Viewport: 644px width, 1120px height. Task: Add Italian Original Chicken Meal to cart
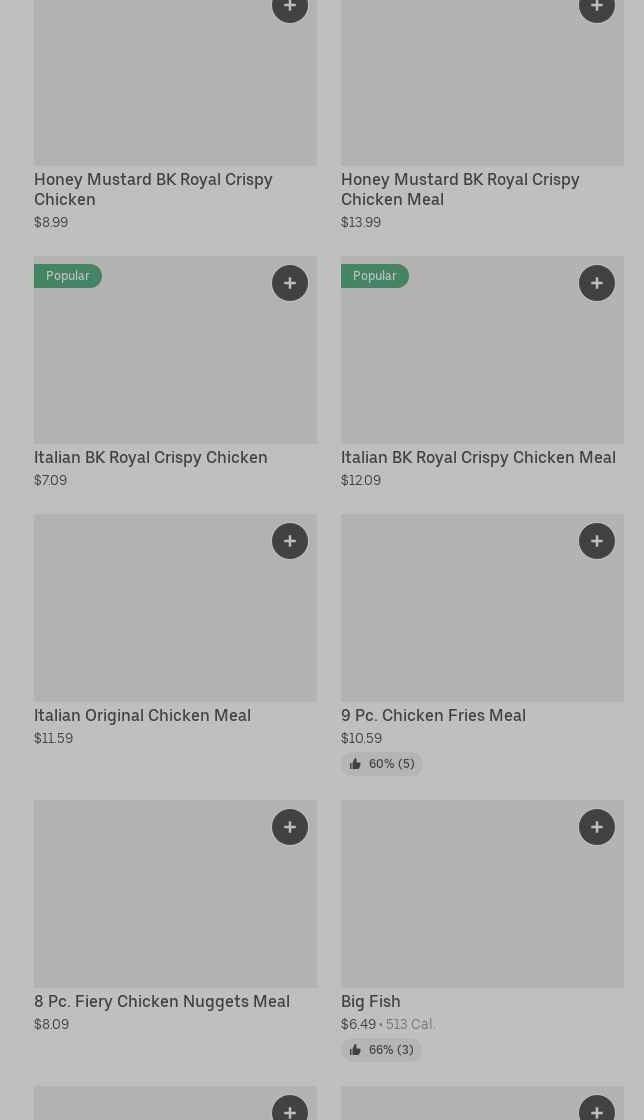click(290, 541)
